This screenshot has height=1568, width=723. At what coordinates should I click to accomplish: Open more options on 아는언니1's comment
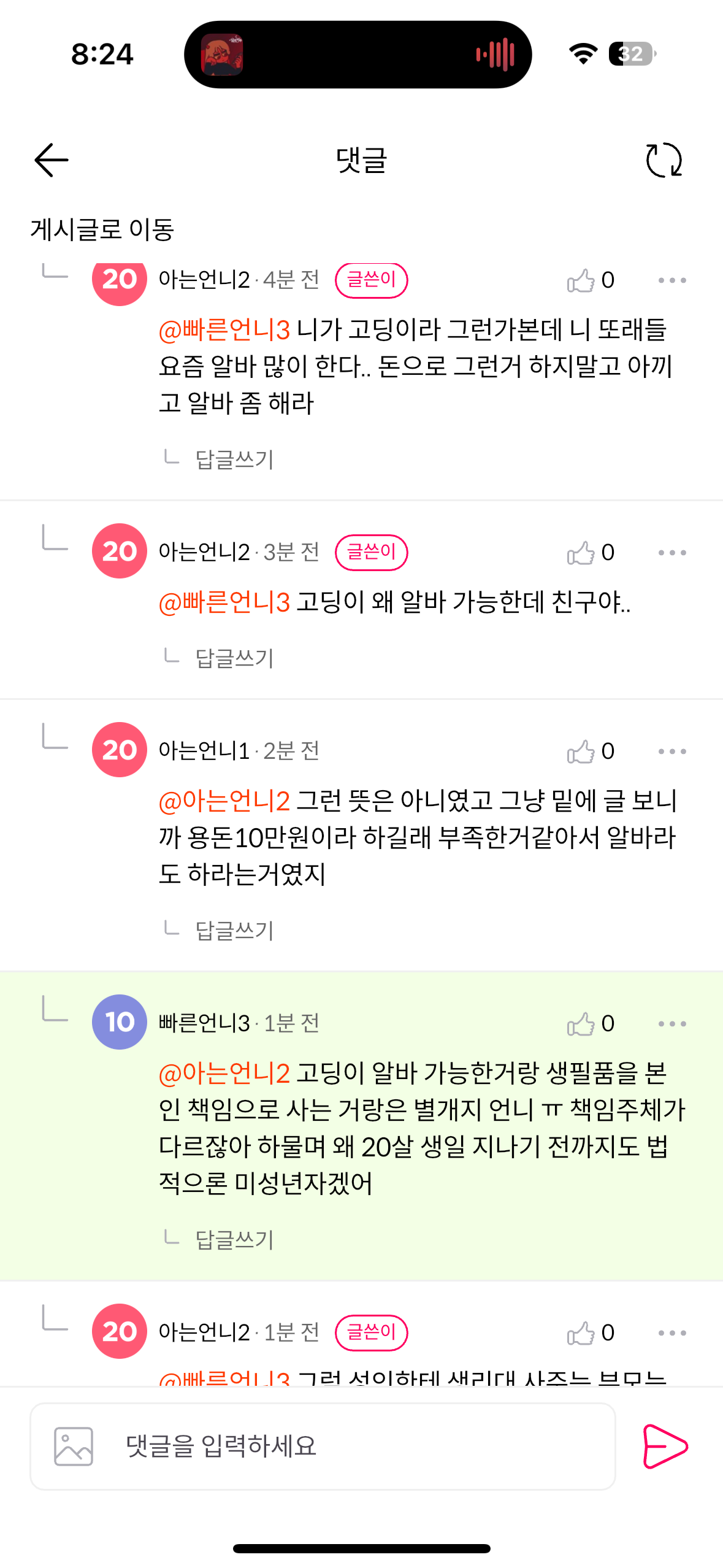(672, 751)
